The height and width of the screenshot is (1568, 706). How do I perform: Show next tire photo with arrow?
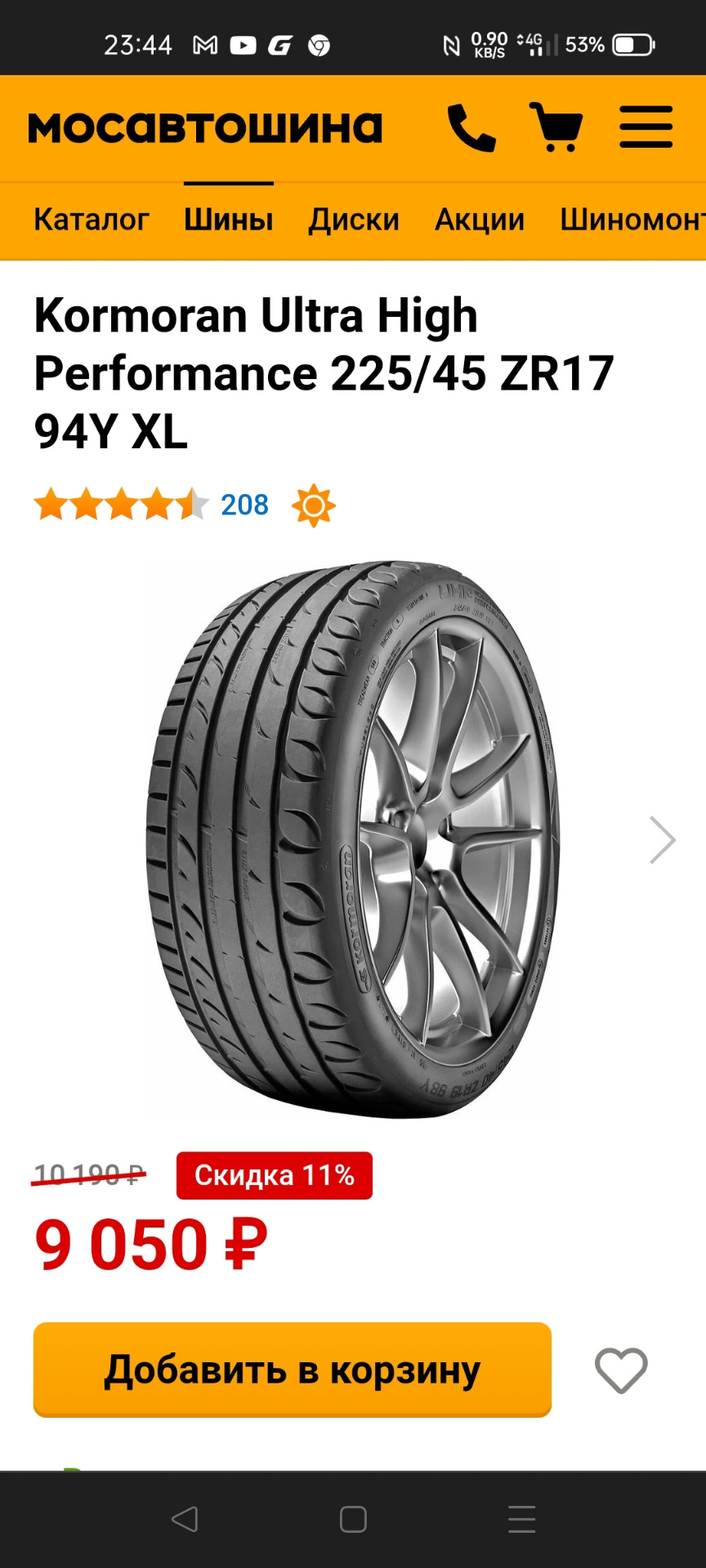click(x=662, y=840)
